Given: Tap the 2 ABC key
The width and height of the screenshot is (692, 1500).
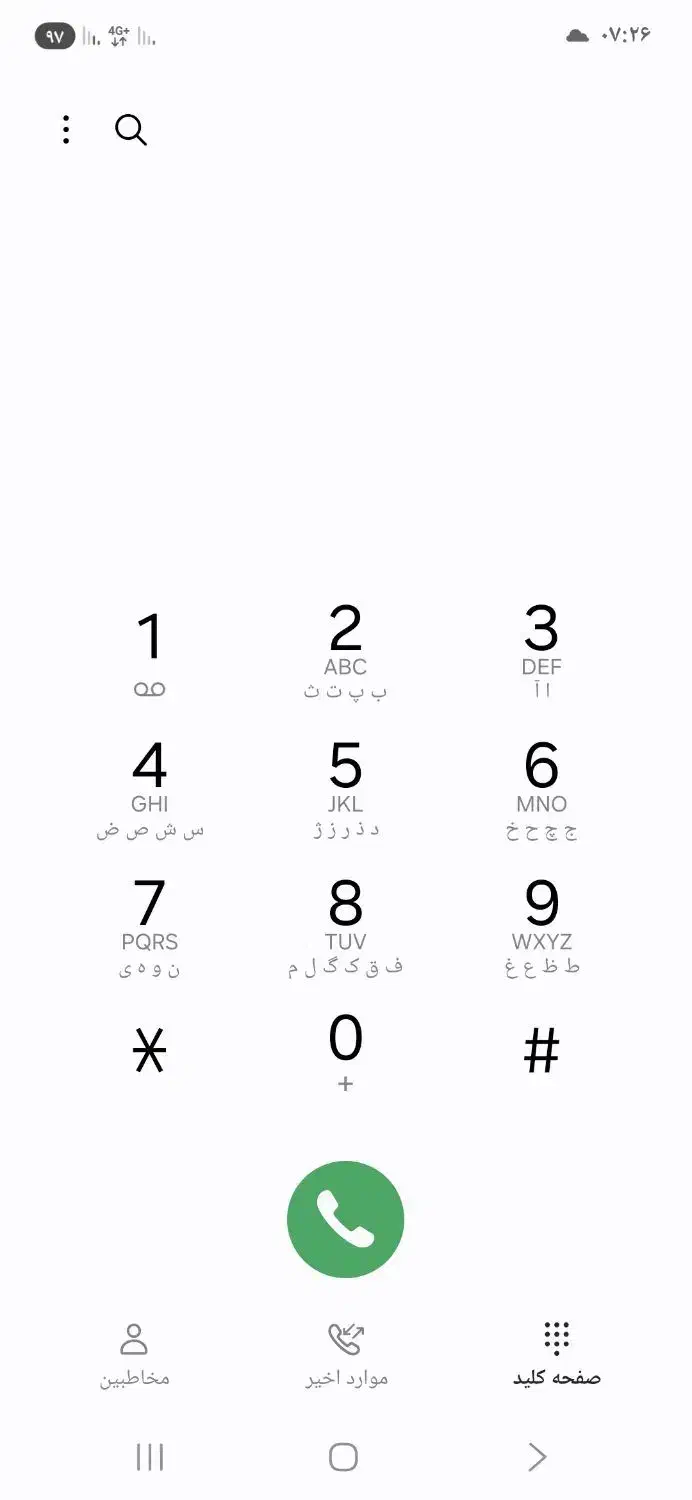Looking at the screenshot, I should coord(345,650).
